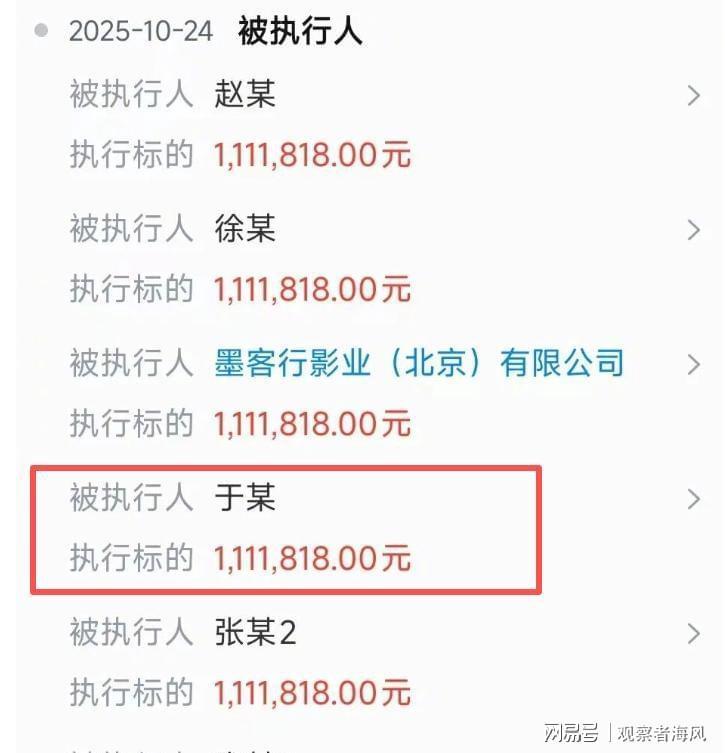
Task: View details for 徐某's record
Action: tap(693, 230)
